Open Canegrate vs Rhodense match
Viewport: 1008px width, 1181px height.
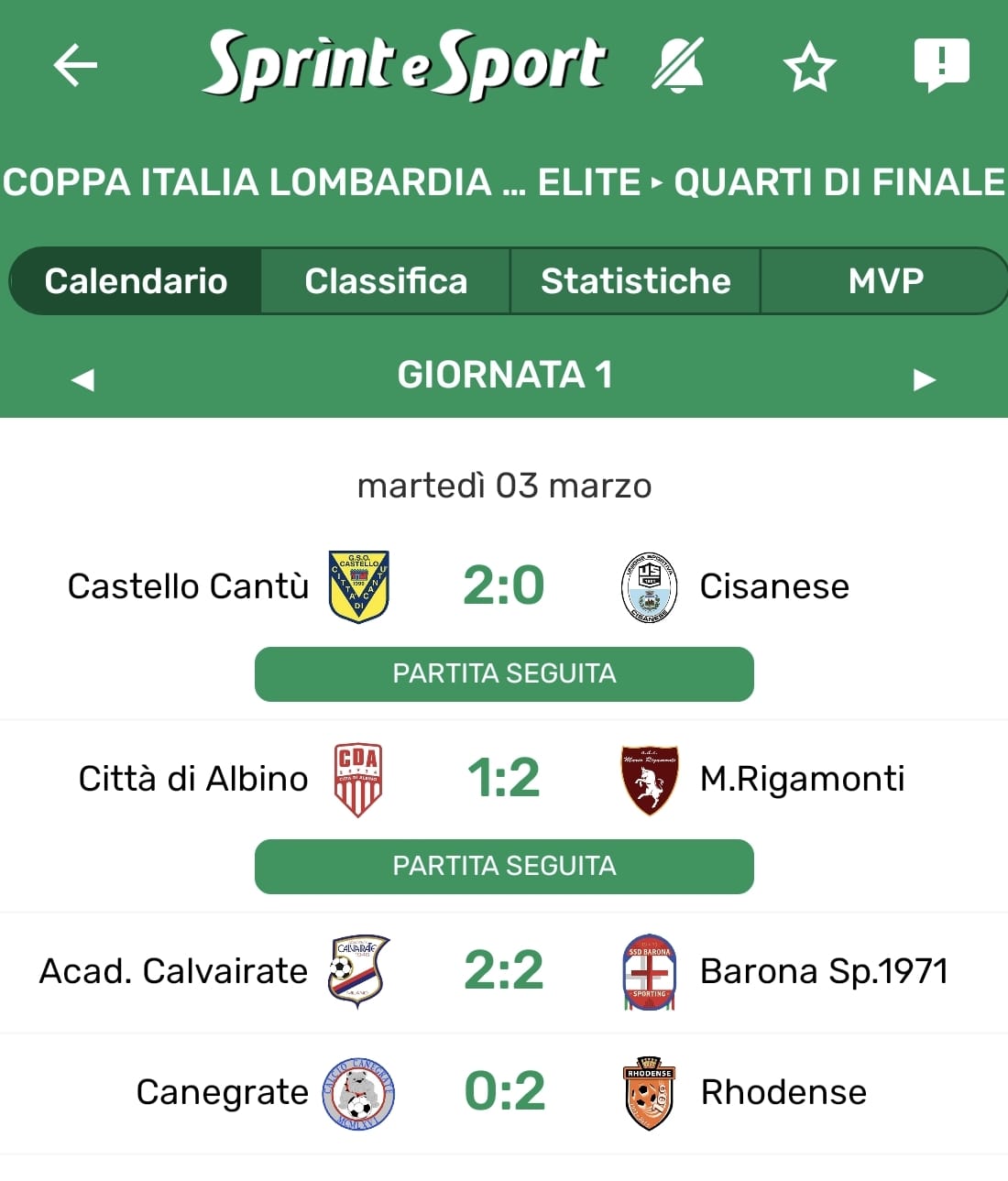(x=504, y=1091)
